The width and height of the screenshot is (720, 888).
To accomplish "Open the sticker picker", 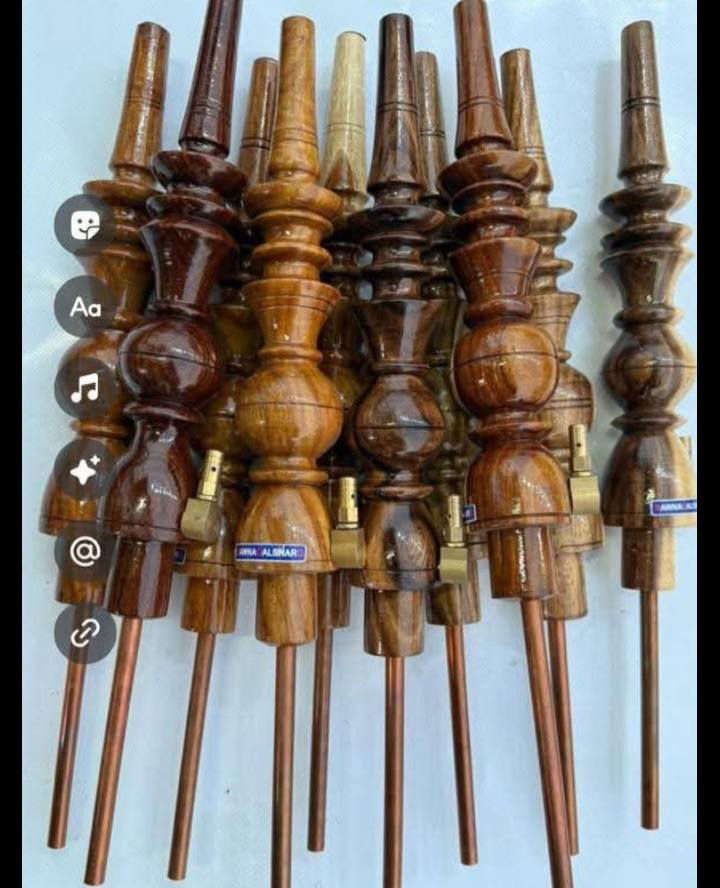I will click(x=85, y=225).
